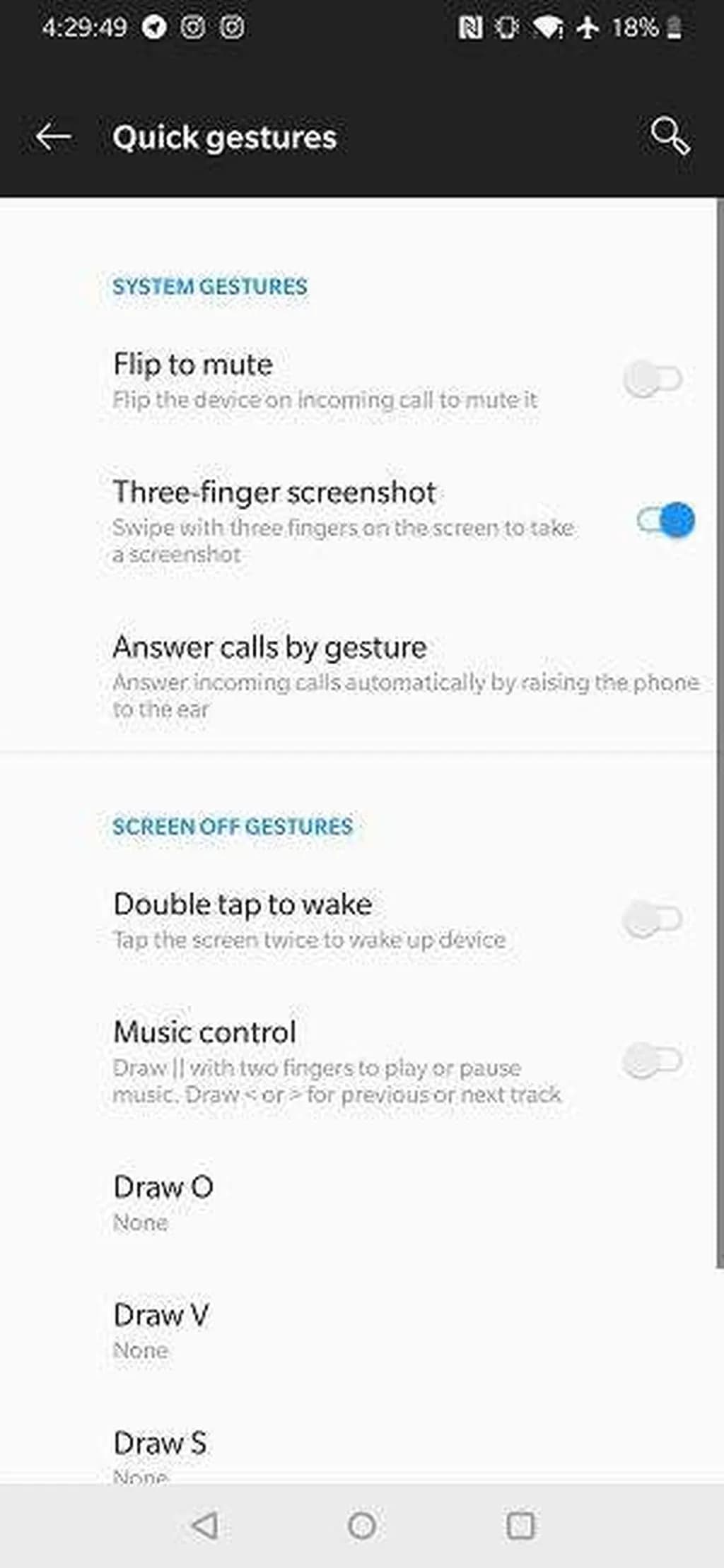Enable the Flip to mute switch
Viewport: 724px width, 1568px height.
[652, 379]
